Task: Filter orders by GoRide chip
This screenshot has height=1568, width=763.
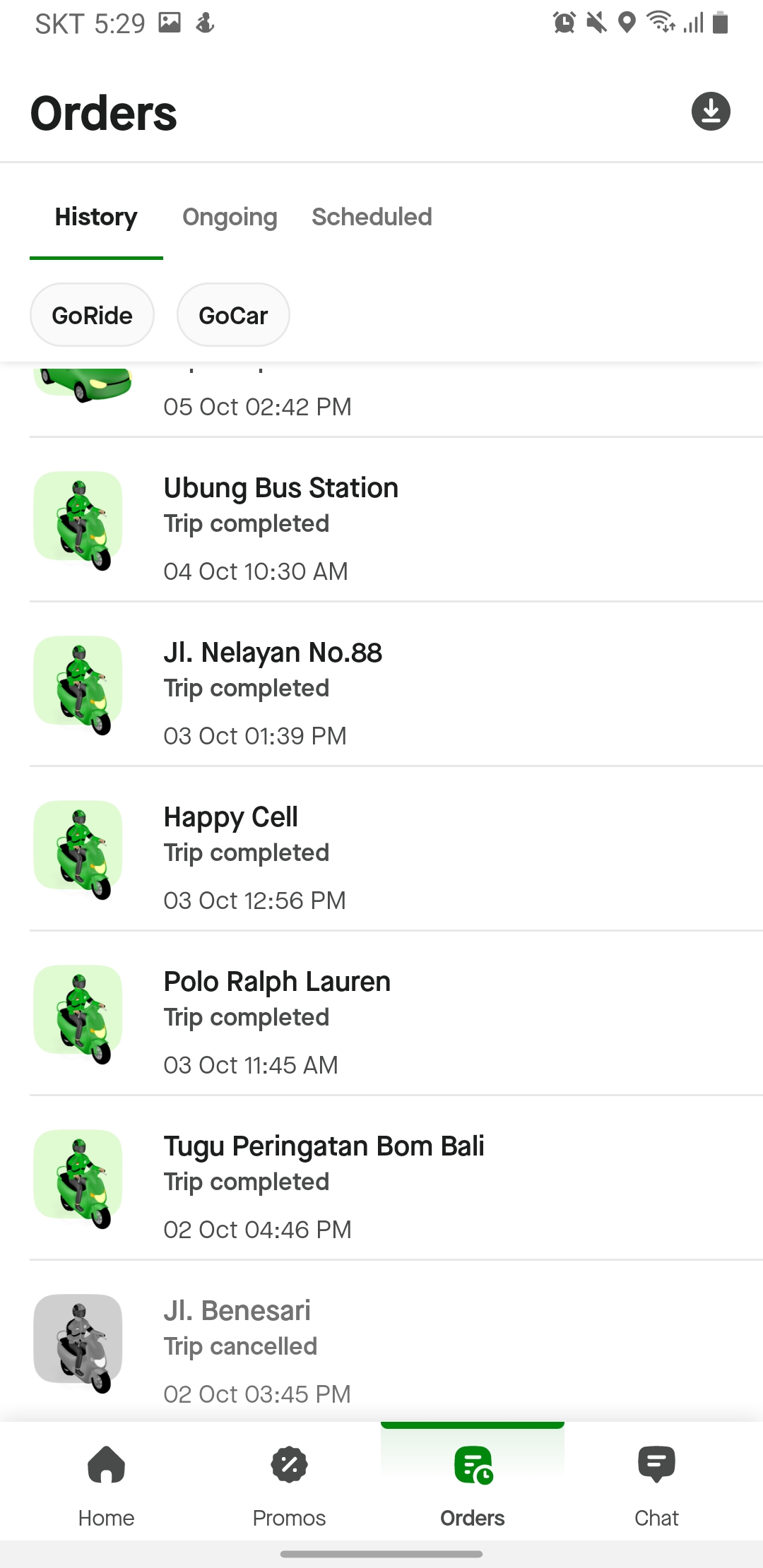Action: point(92,315)
